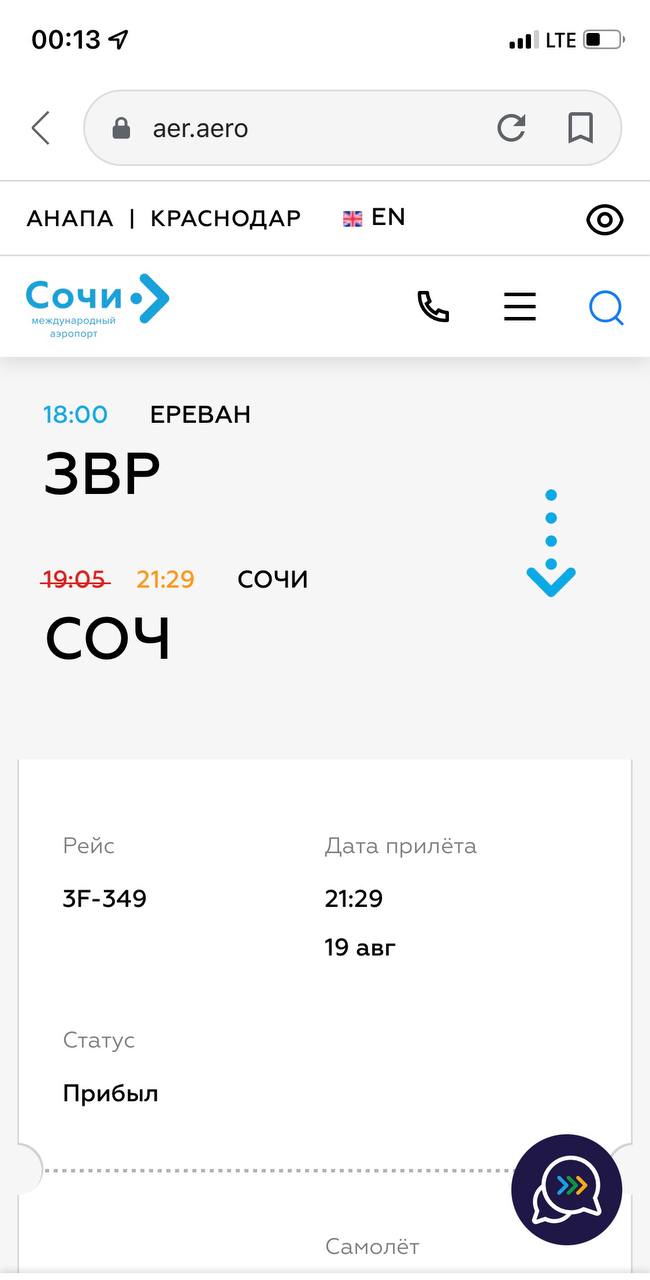Go back in the browser
Screen dimensions: 650x1280
point(41,128)
